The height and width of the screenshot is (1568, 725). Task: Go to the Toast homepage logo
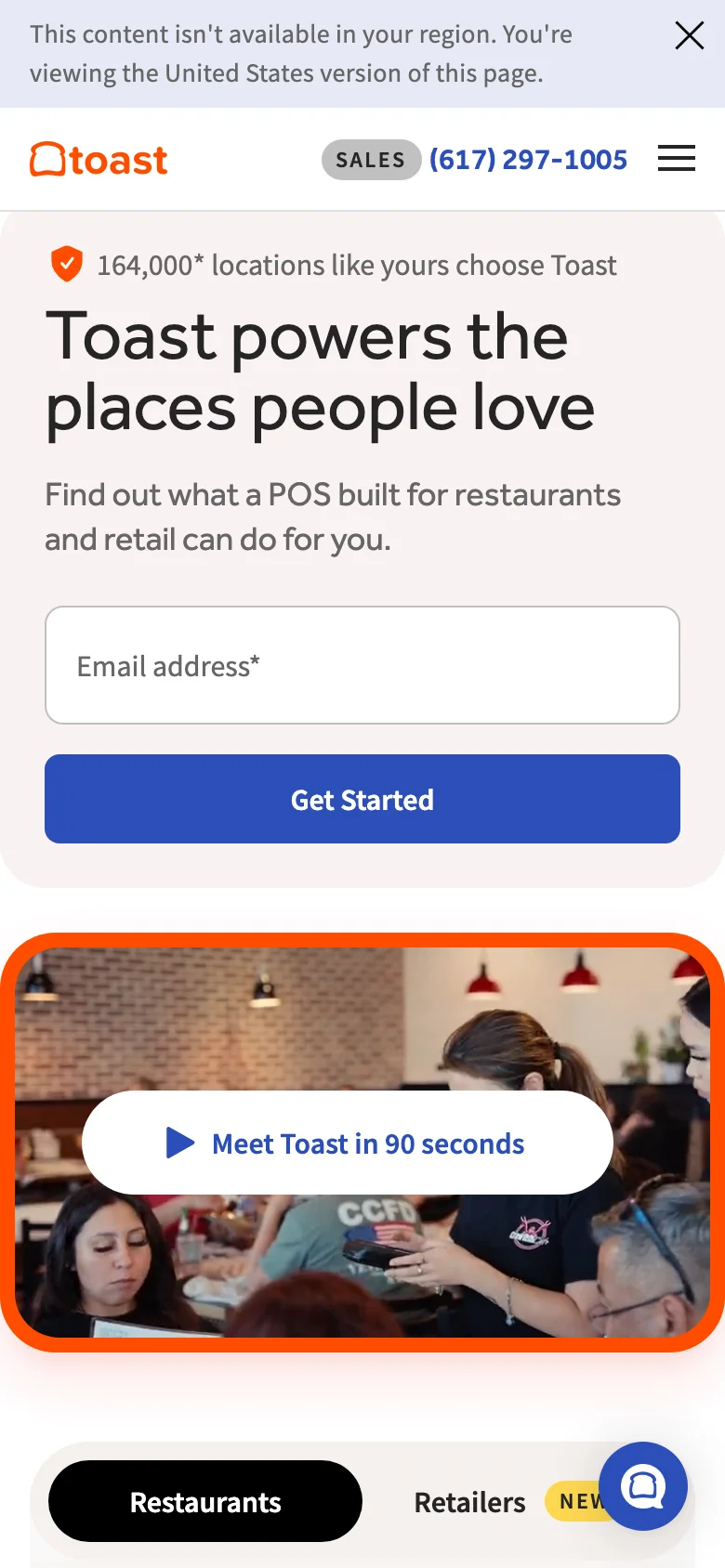(x=99, y=160)
